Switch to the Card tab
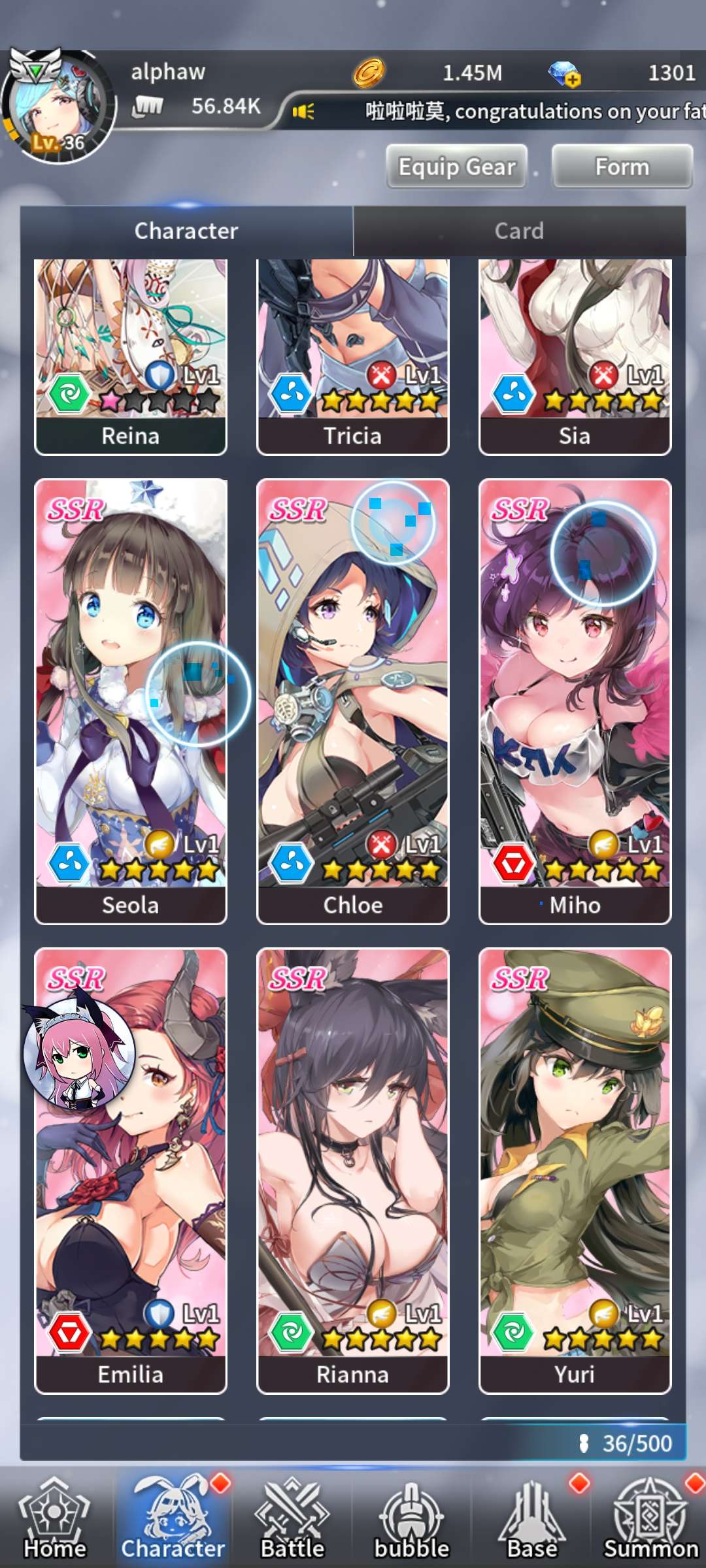Viewport: 706px width, 1568px height. point(519,231)
